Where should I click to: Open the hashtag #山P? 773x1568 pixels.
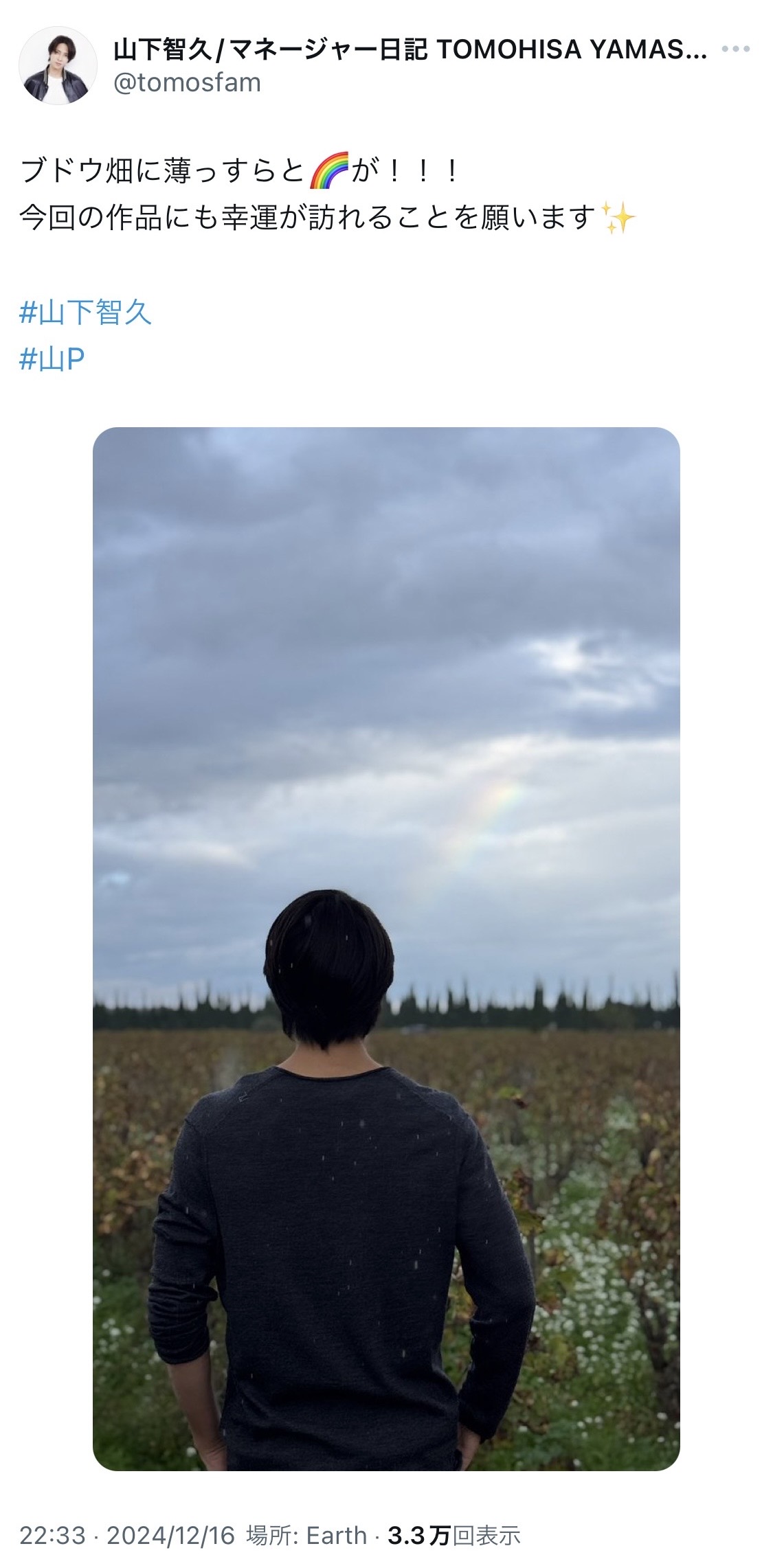[x=52, y=359]
